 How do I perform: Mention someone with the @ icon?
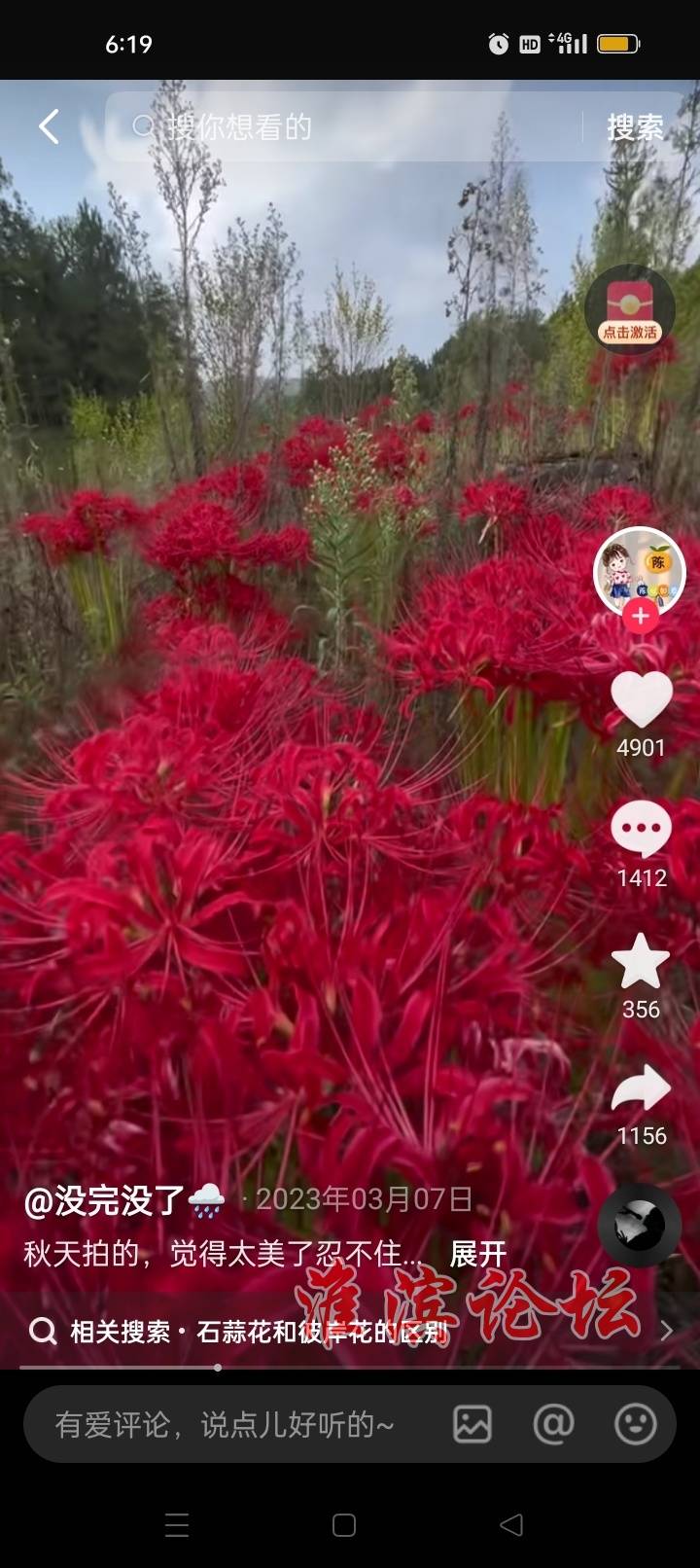pos(553,1425)
